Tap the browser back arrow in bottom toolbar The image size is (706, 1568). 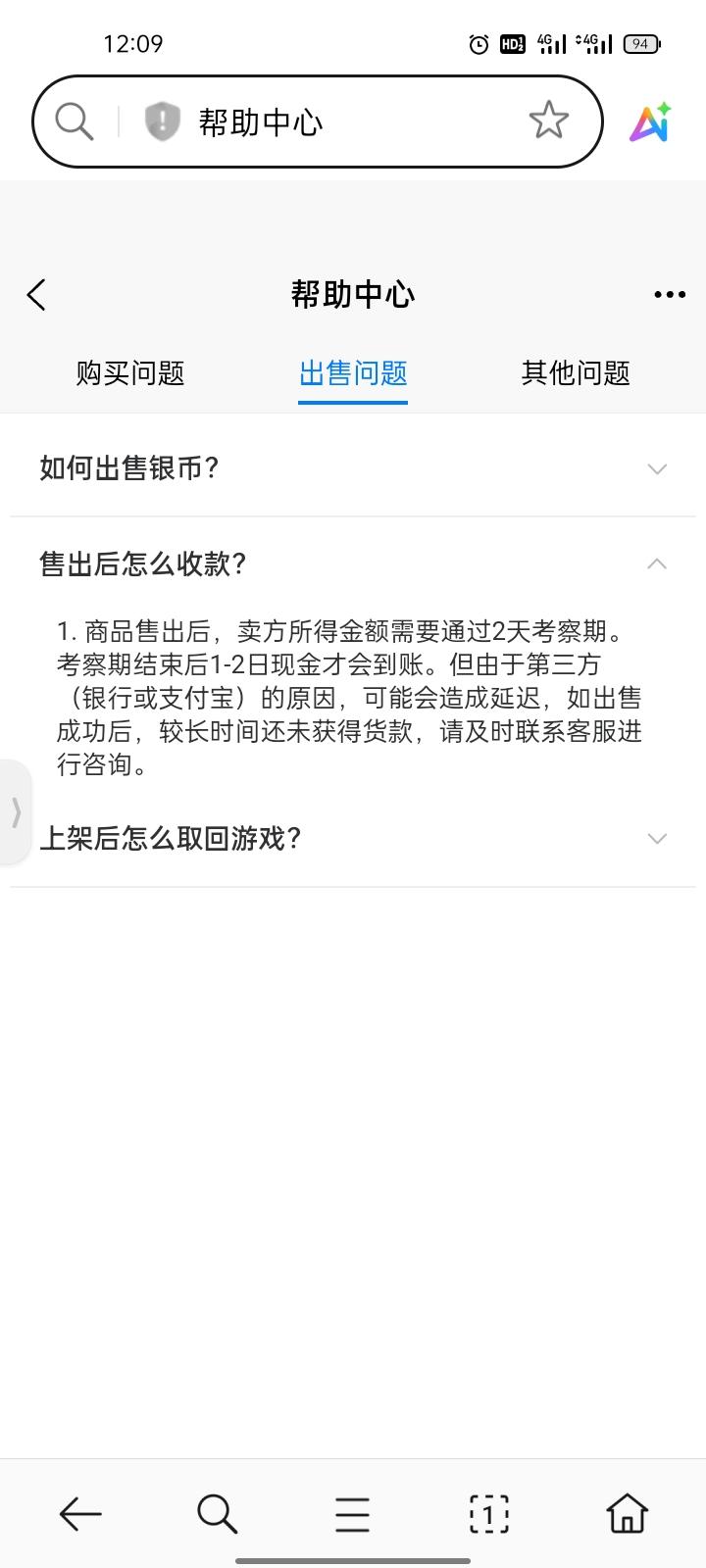click(80, 1514)
